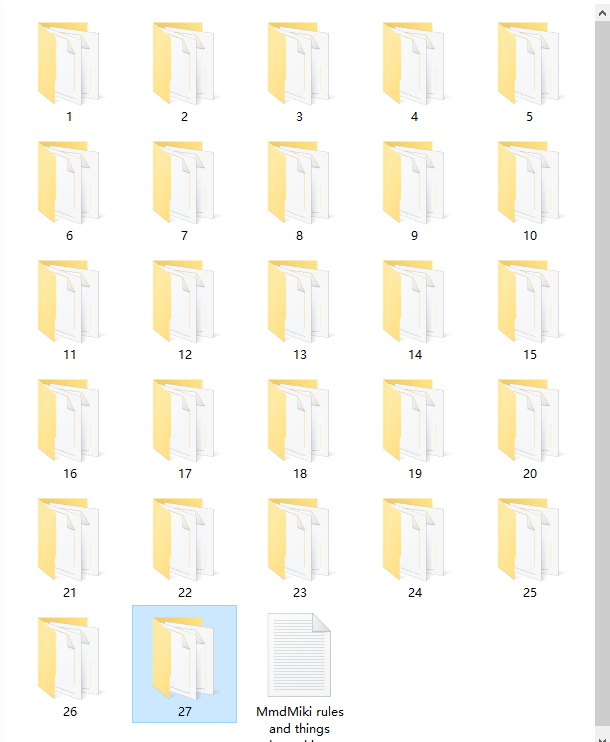Open folder 14

pos(414,302)
